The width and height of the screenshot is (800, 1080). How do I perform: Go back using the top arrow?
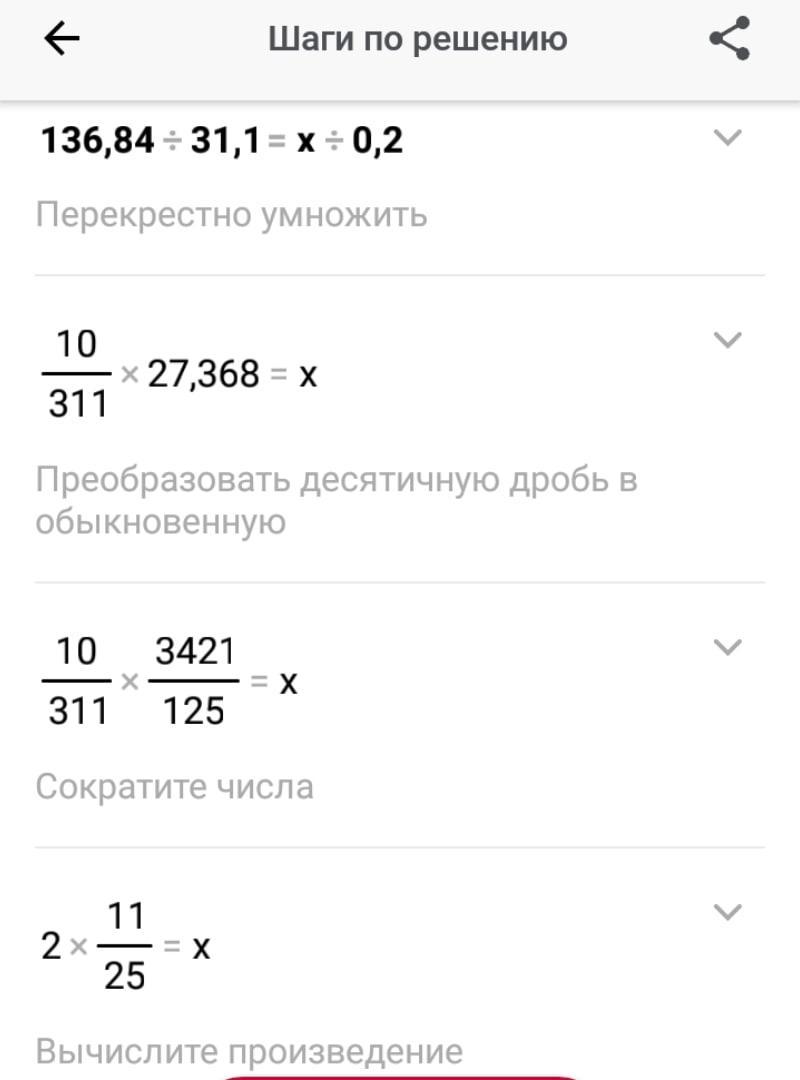[x=62, y=40]
